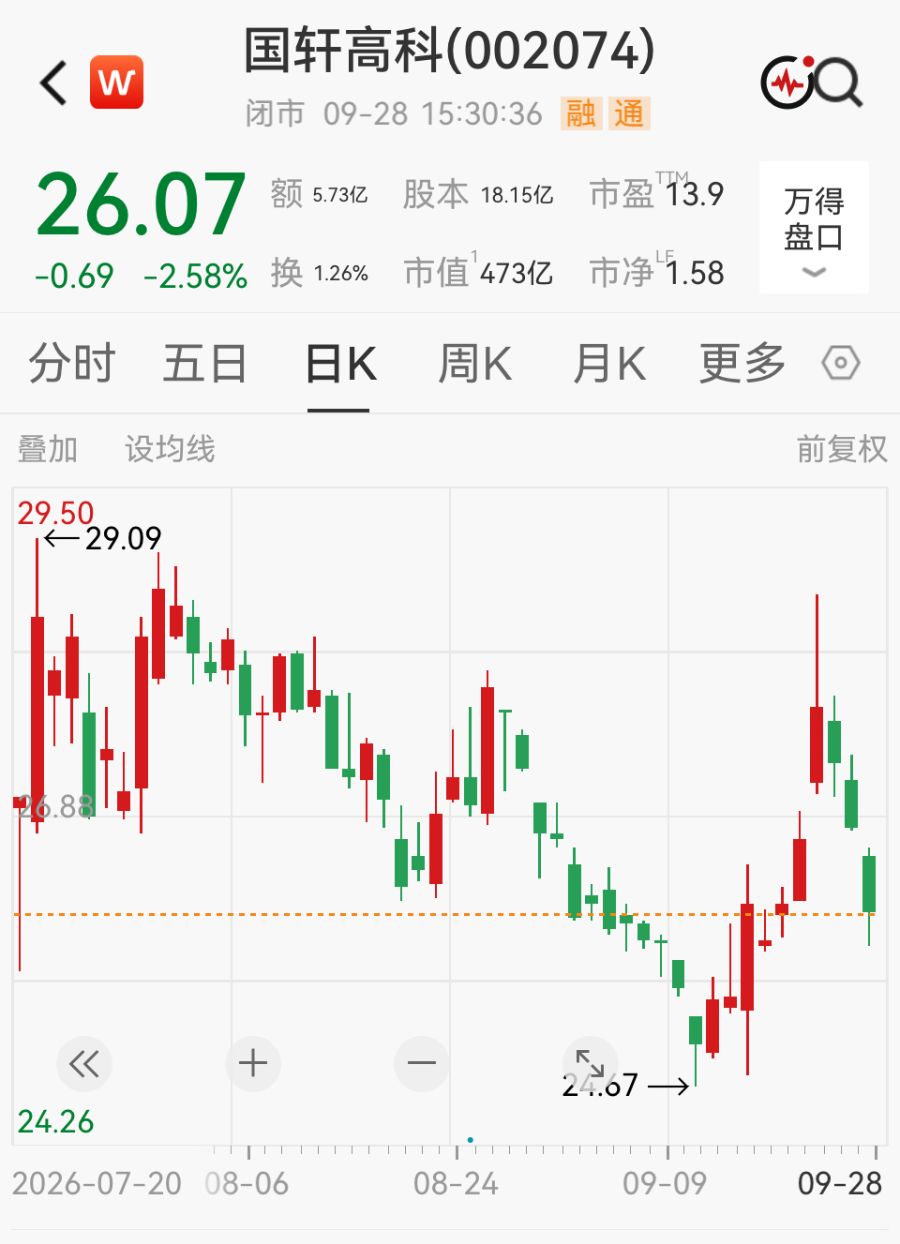Open chart settings hexagon icon
Viewport: 900px width, 1244px height.
841,363
